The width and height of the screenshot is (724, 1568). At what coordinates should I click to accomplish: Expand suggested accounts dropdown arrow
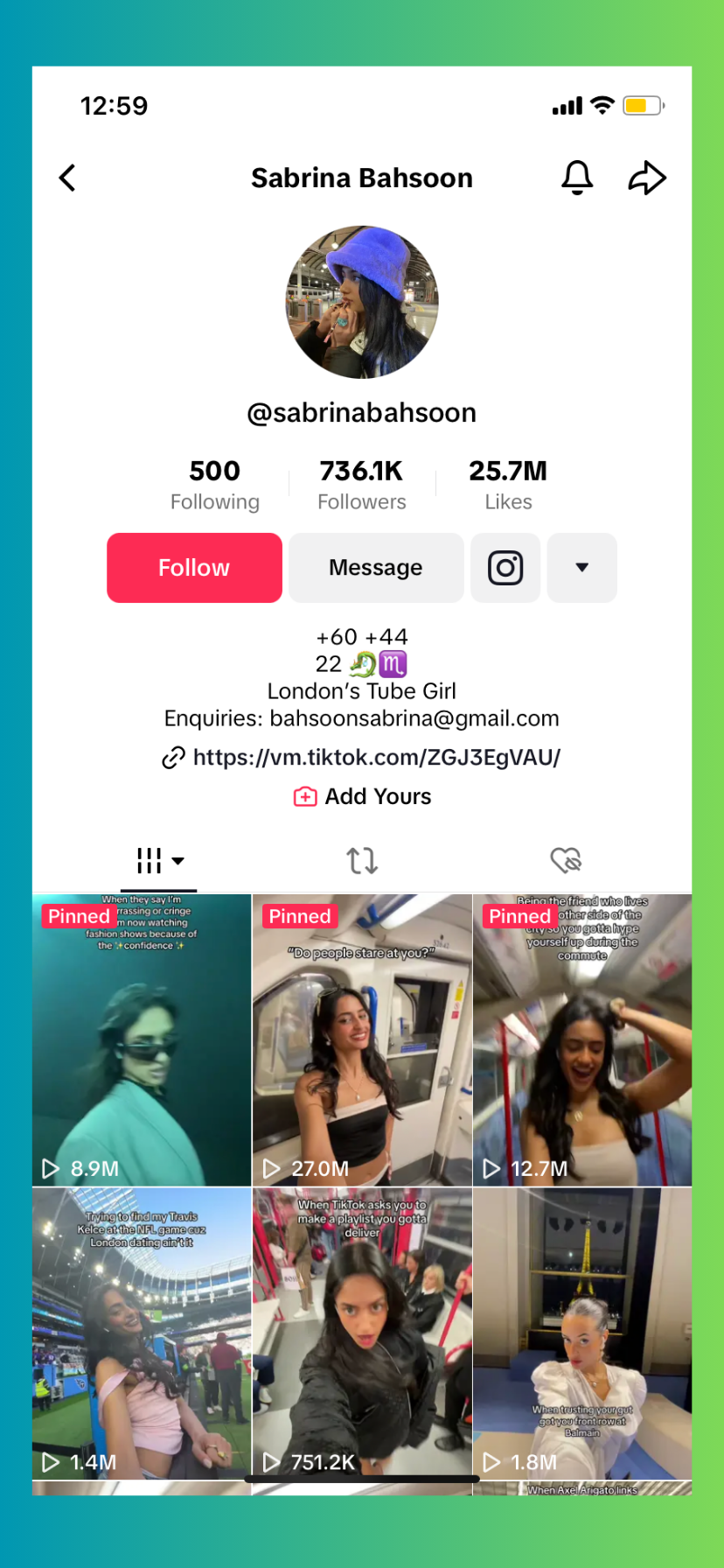coord(581,568)
